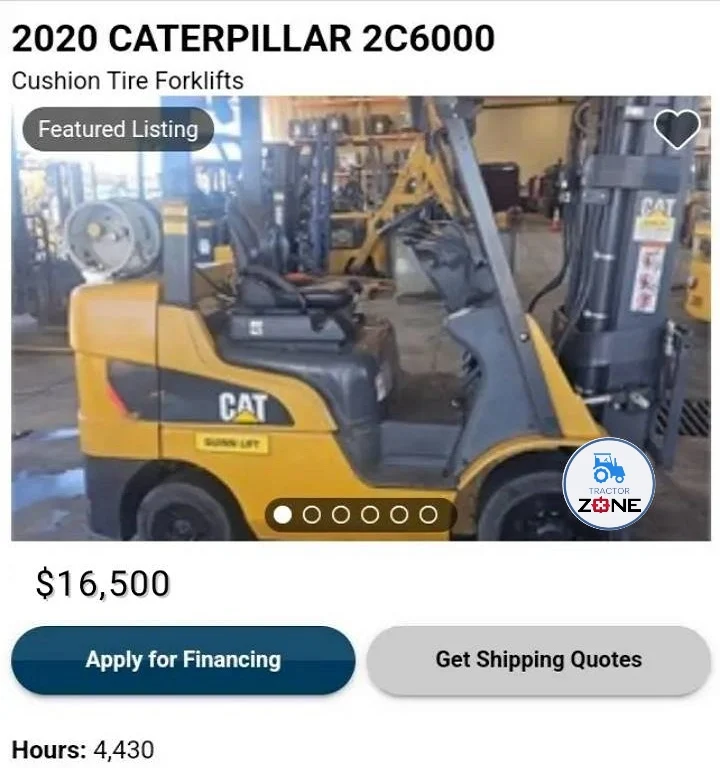
Task: Tap Apply for Financing
Action: (183, 660)
